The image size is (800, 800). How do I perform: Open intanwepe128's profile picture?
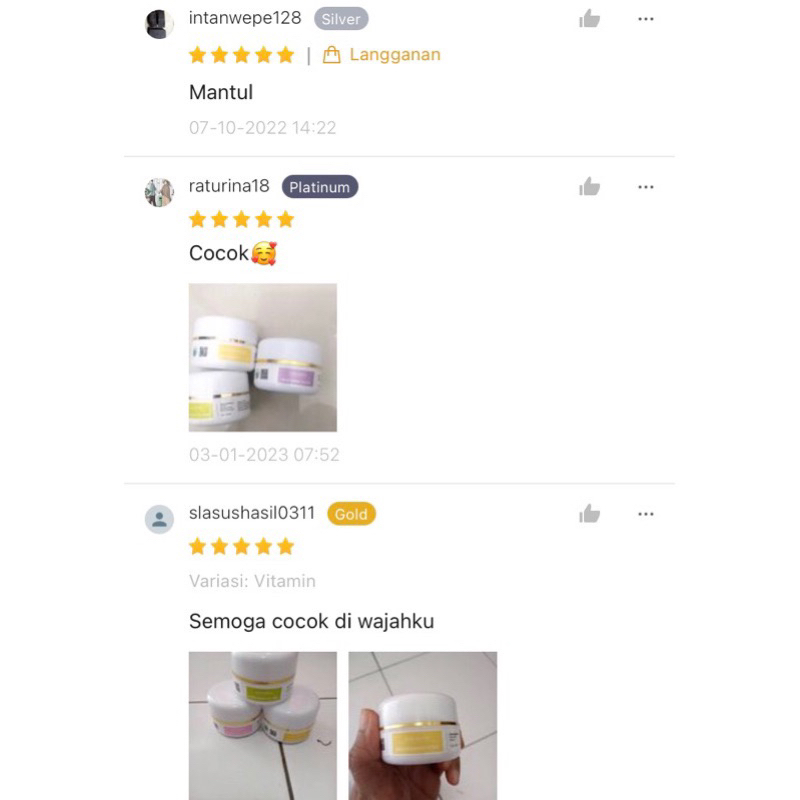click(x=160, y=24)
